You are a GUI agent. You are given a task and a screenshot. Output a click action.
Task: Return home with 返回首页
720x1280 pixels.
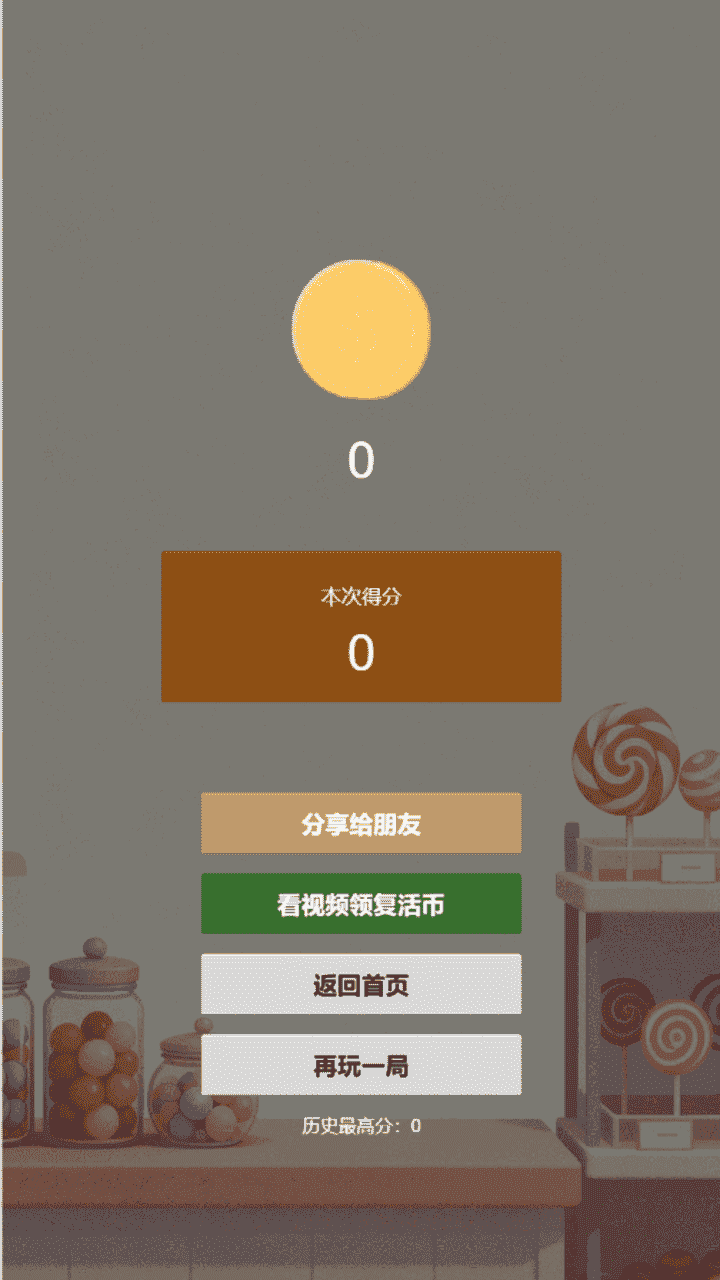pyautogui.click(x=360, y=984)
